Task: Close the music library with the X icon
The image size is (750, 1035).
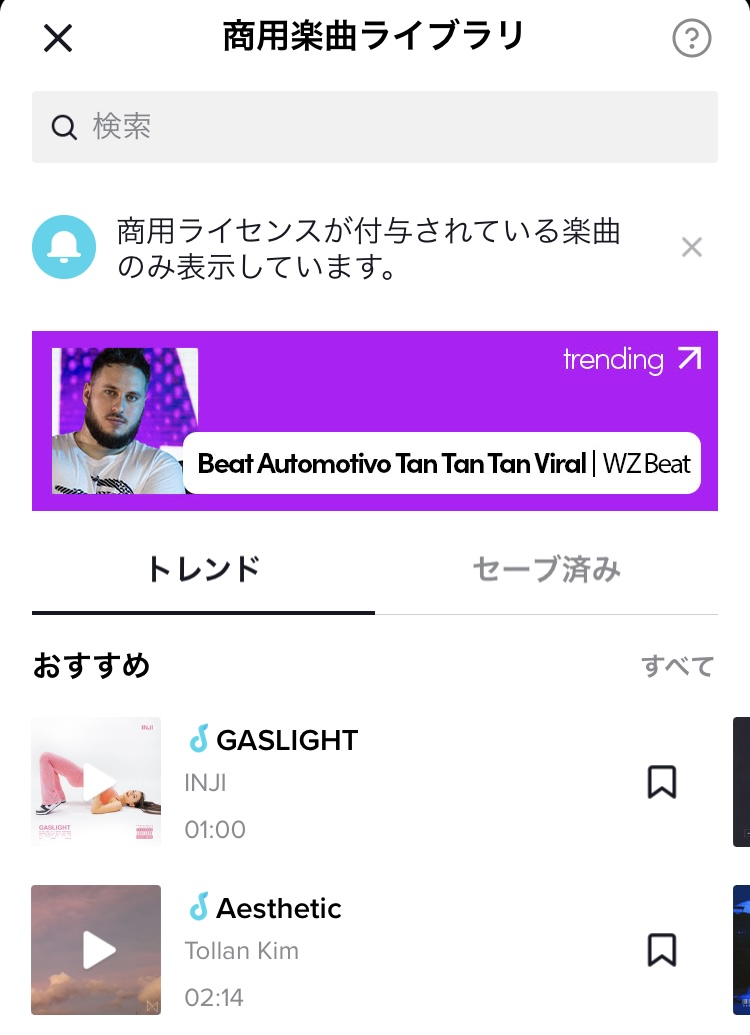Action: [57, 38]
